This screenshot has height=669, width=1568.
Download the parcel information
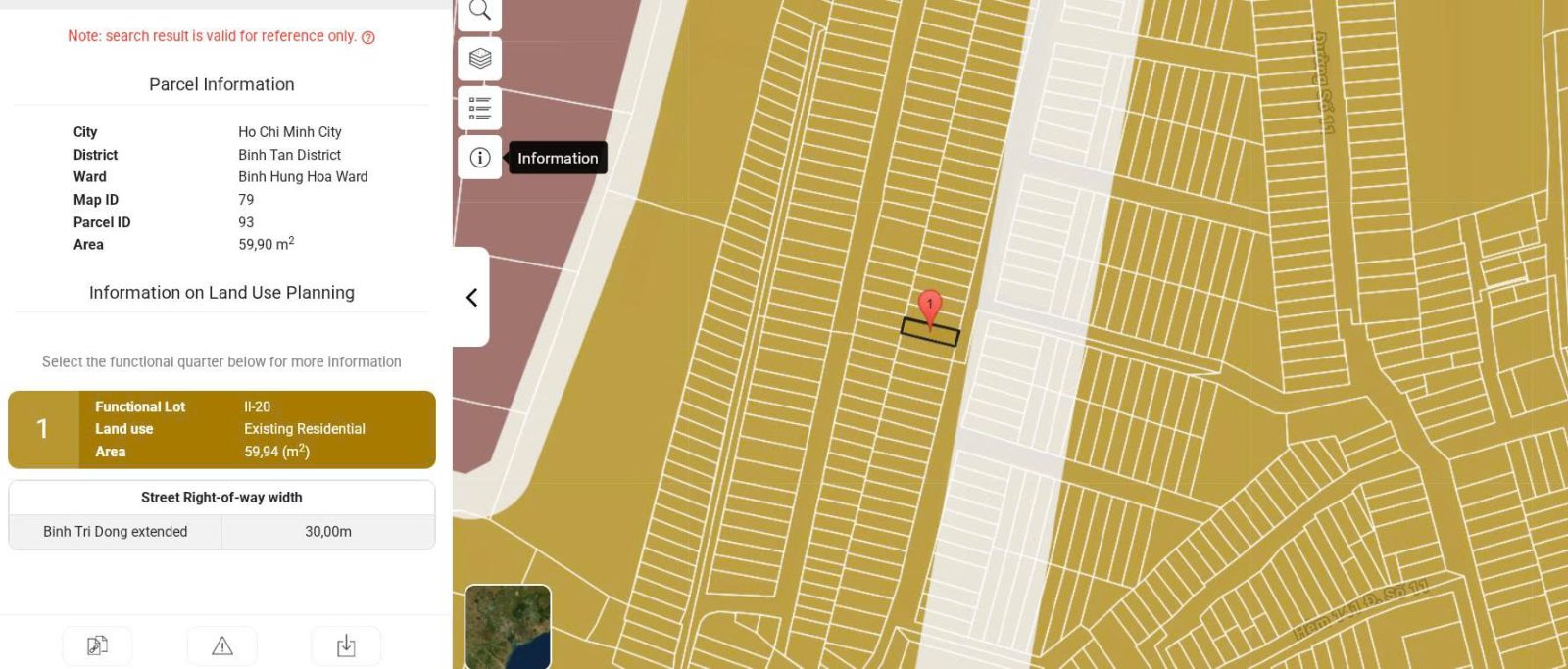coord(346,645)
